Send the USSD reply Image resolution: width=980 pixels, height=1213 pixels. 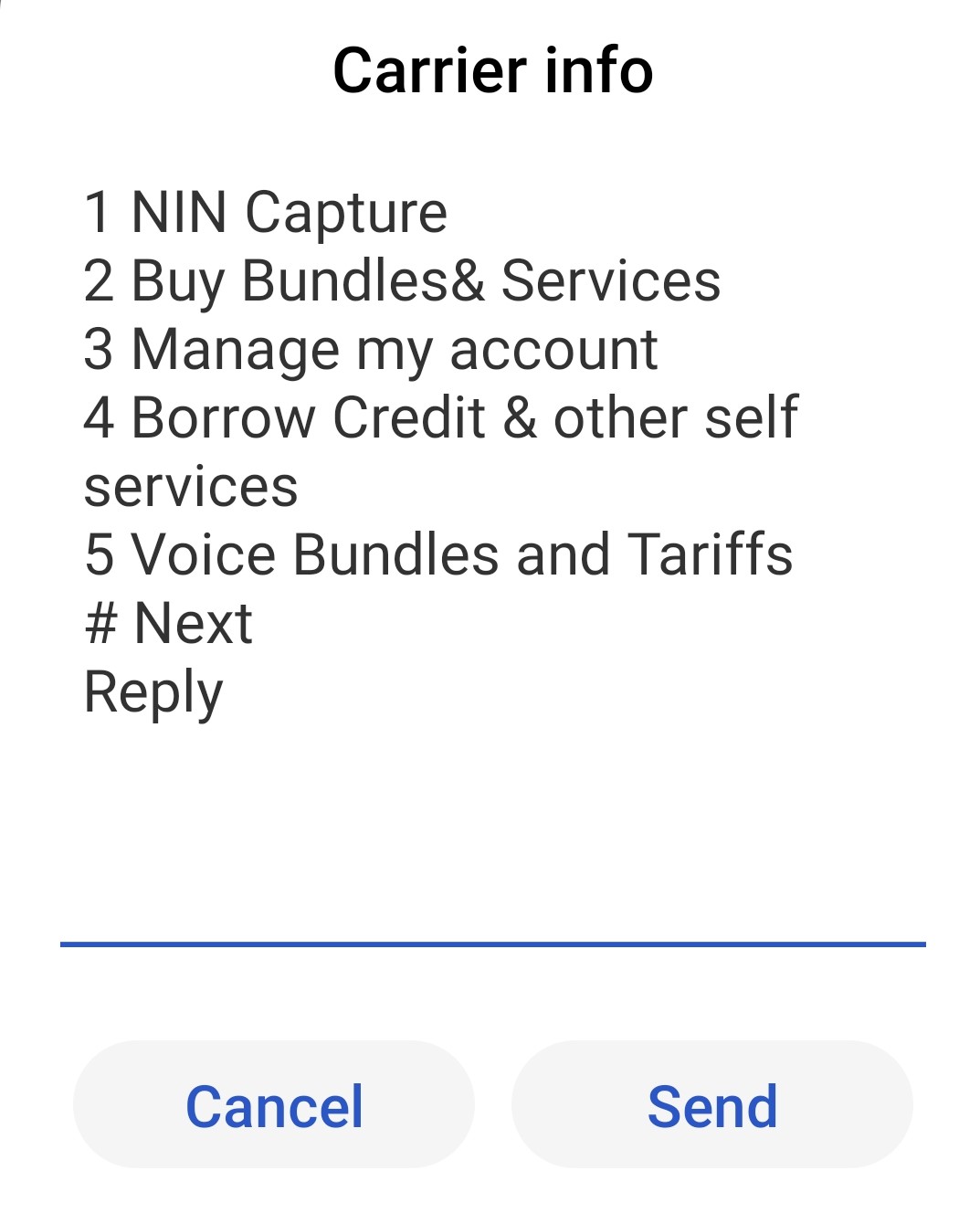pyautogui.click(x=712, y=1105)
